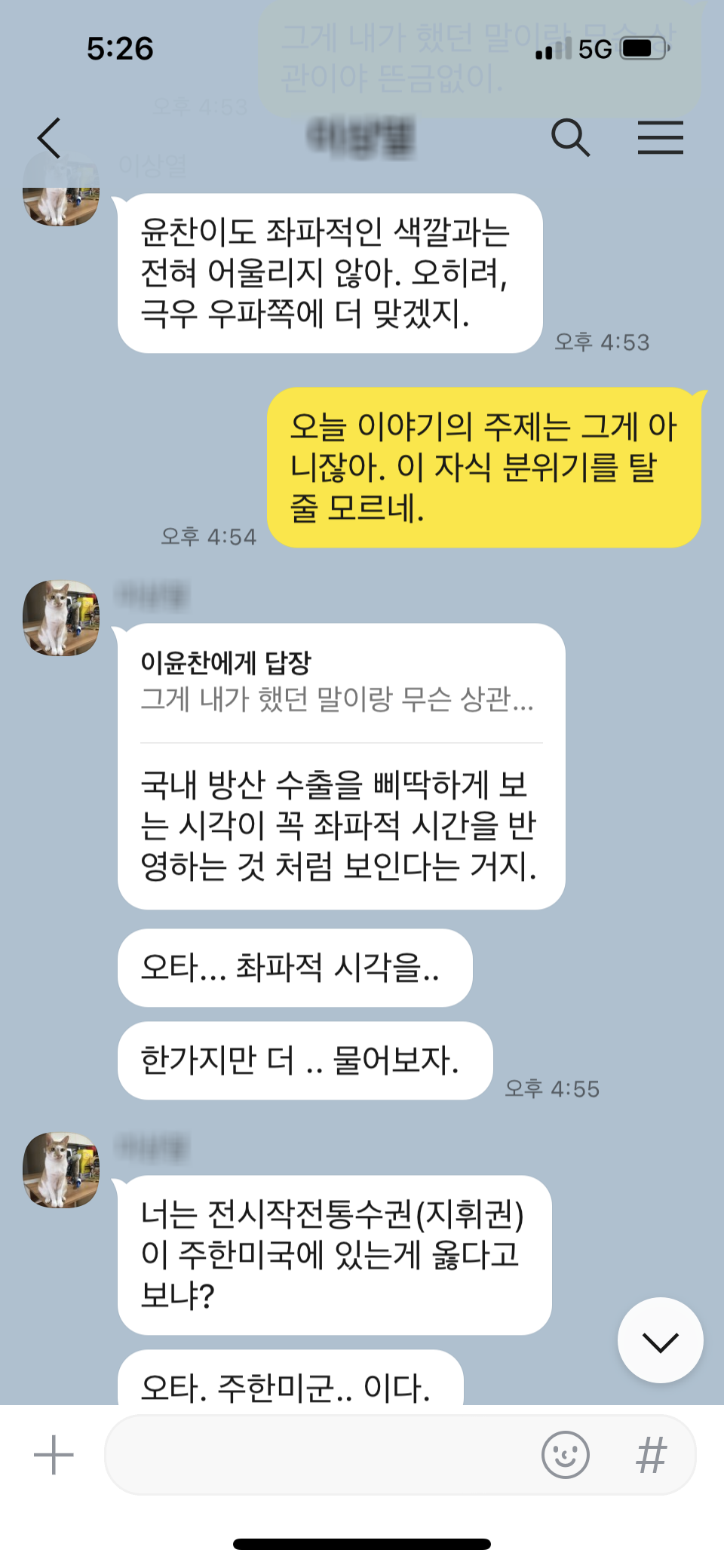Open quoted reply to 이윤찬 message
724x1568 pixels.
click(x=338, y=682)
